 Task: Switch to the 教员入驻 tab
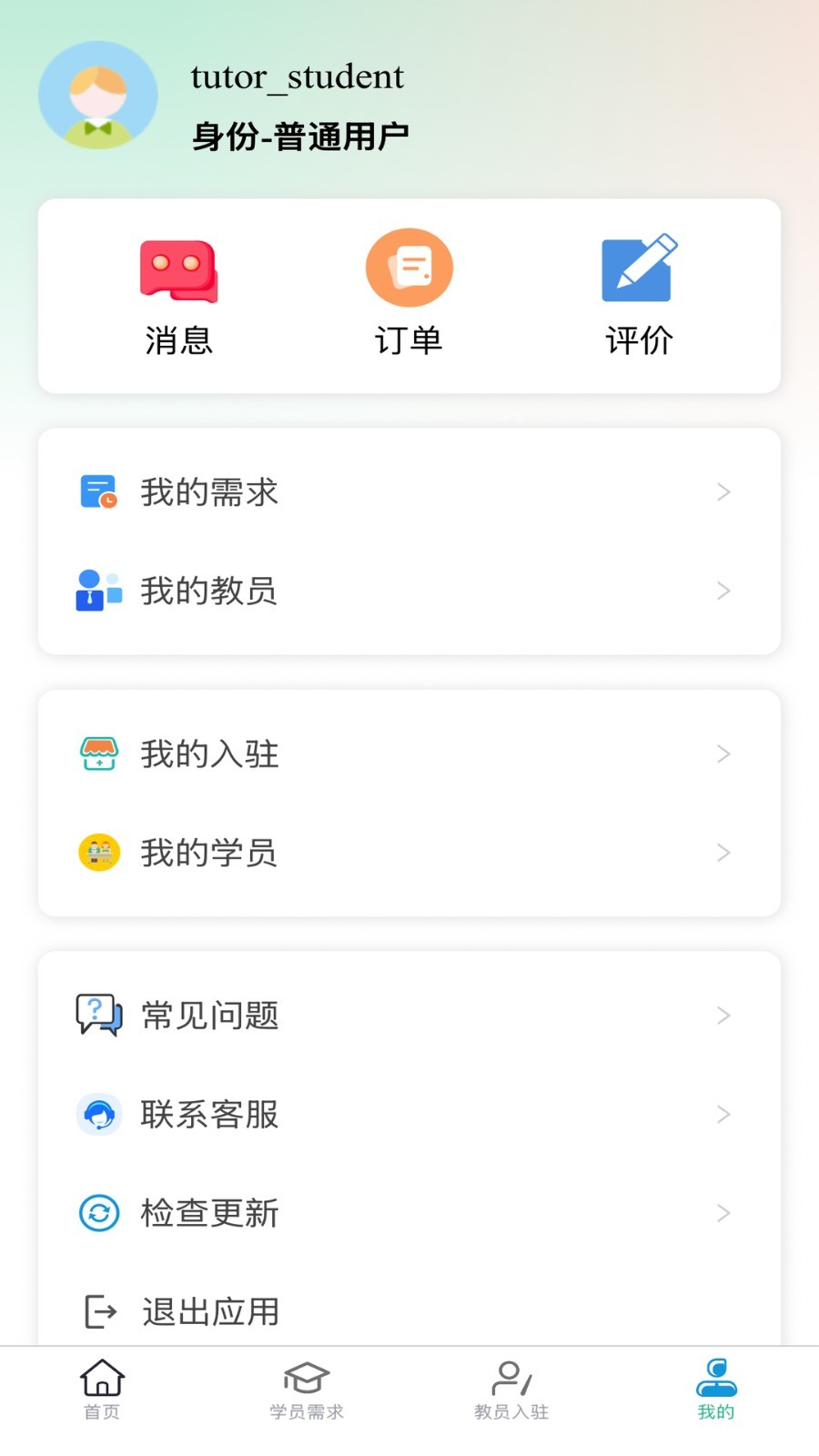pos(511,1390)
